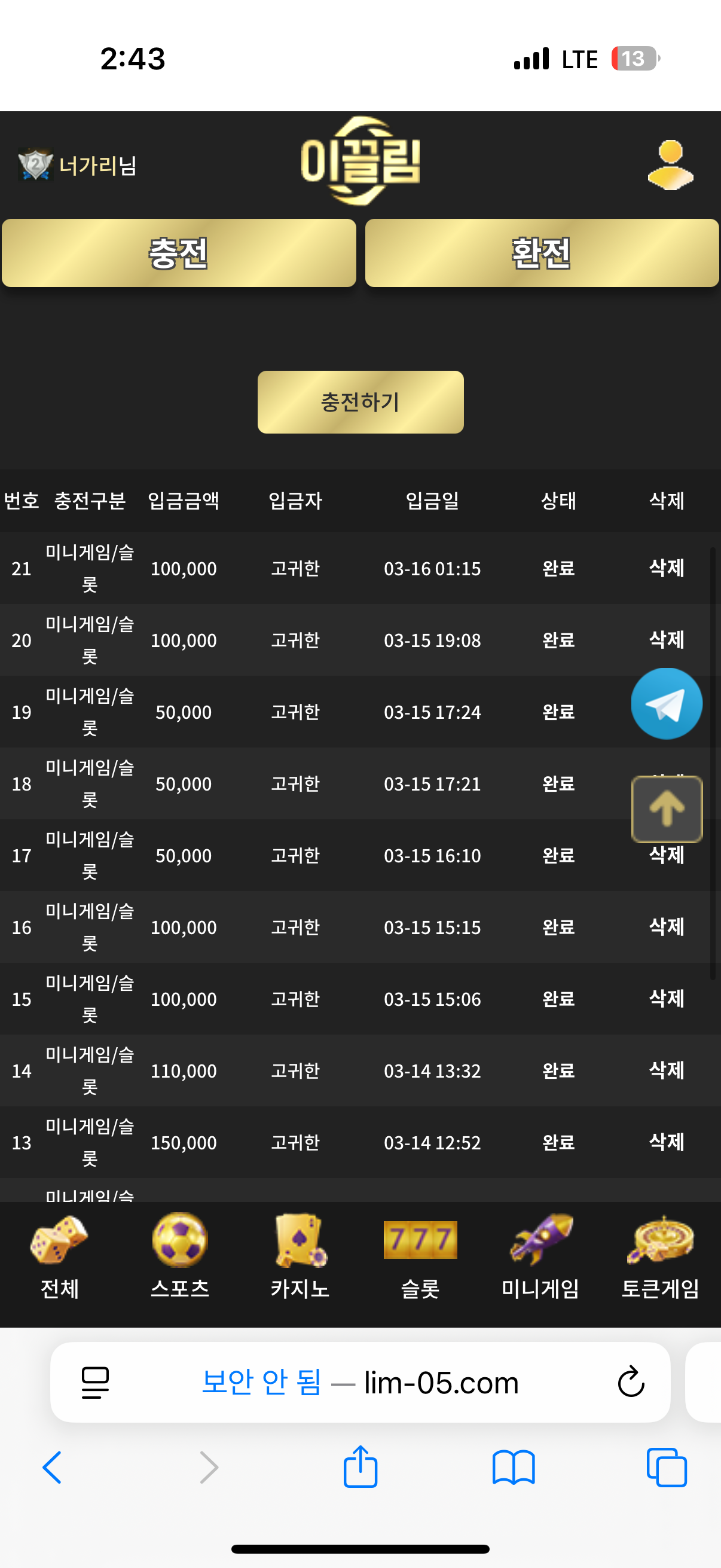Go back in the browser

click(x=53, y=1467)
